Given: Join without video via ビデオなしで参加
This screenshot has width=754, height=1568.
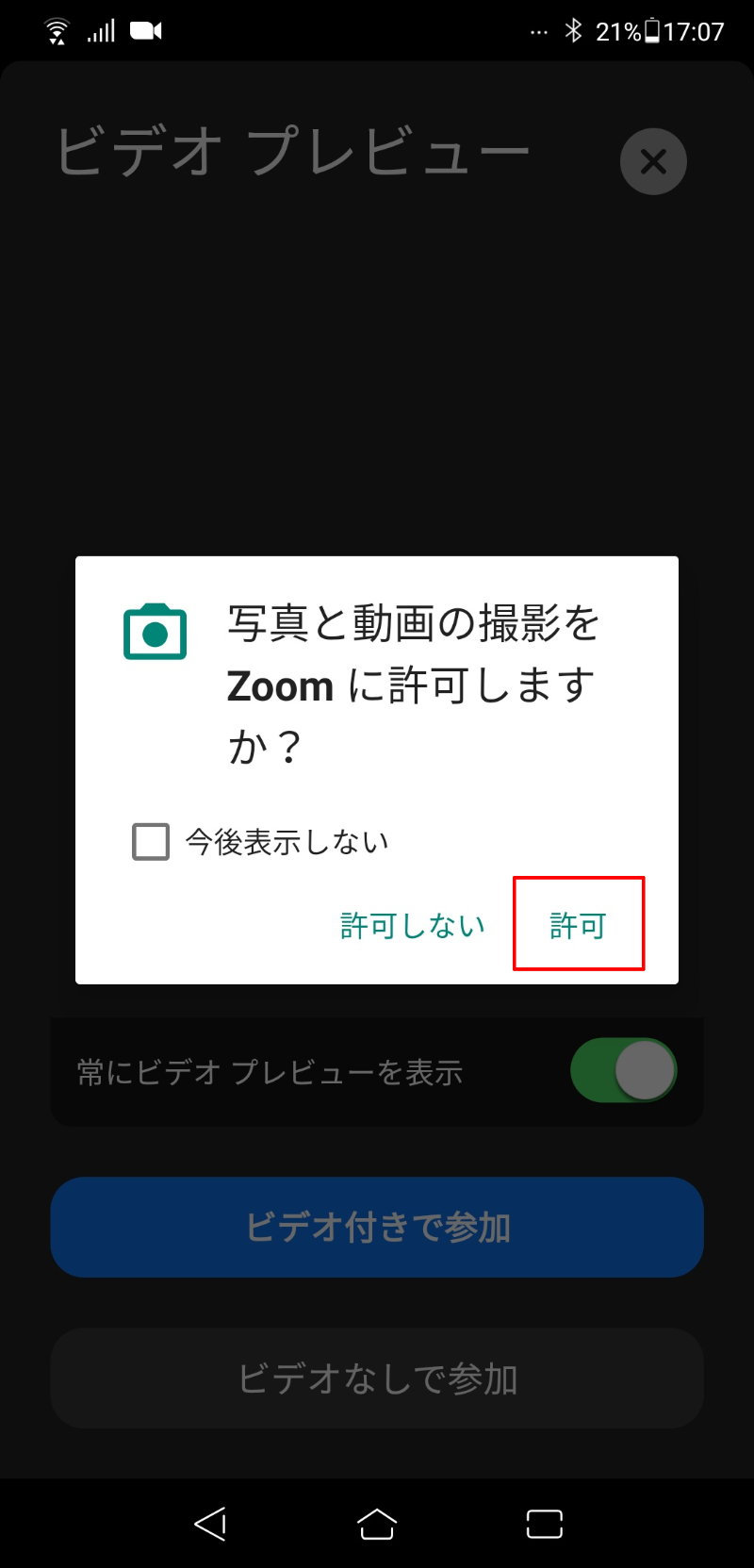Looking at the screenshot, I should 377,1378.
